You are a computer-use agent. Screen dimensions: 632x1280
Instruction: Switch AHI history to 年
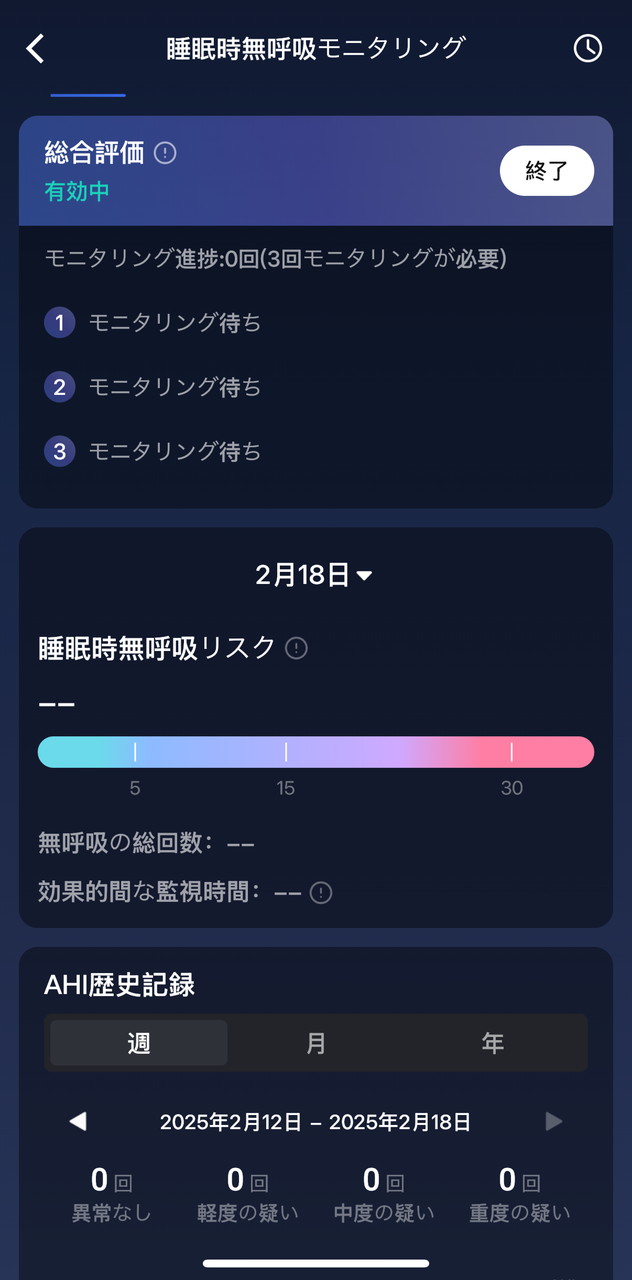pyautogui.click(x=493, y=1043)
